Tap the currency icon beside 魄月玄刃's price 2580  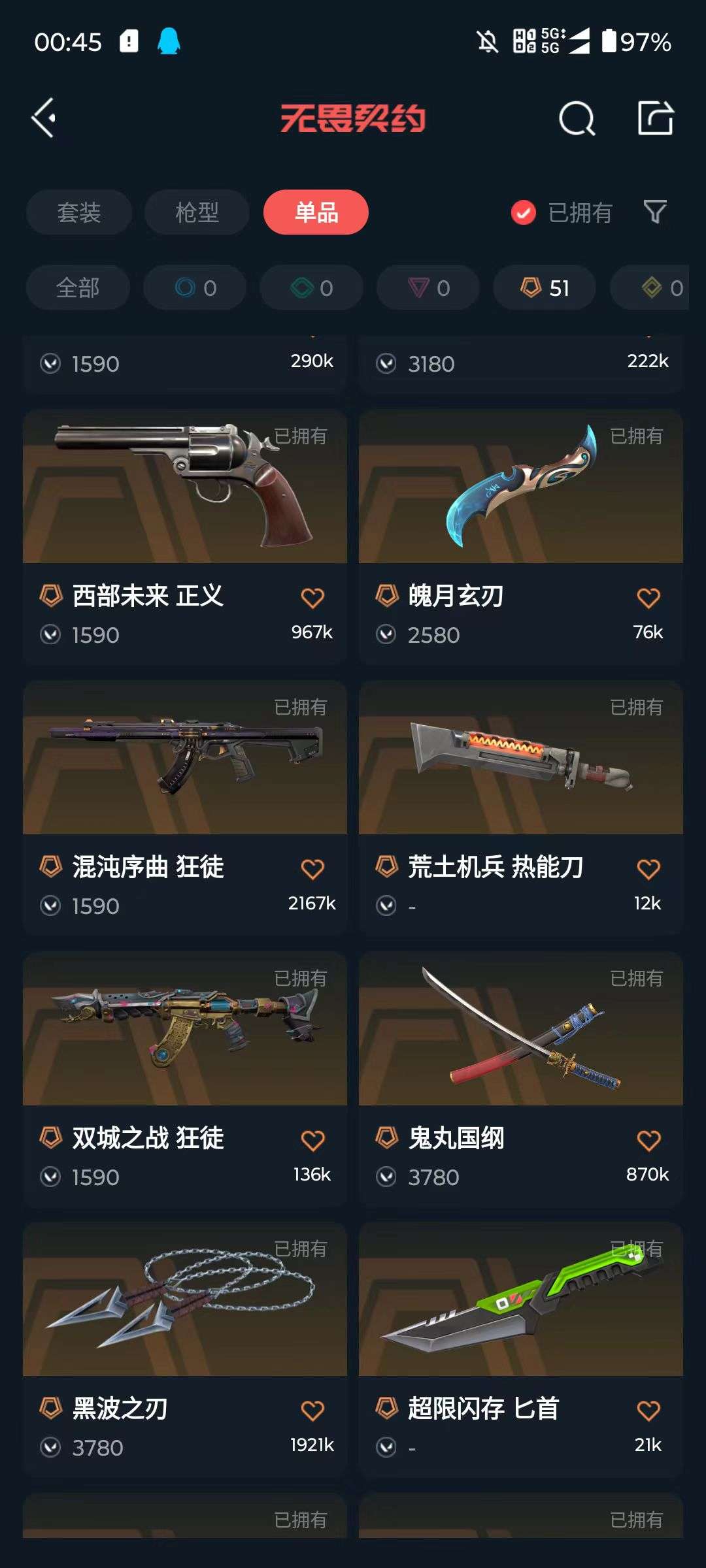(386, 635)
